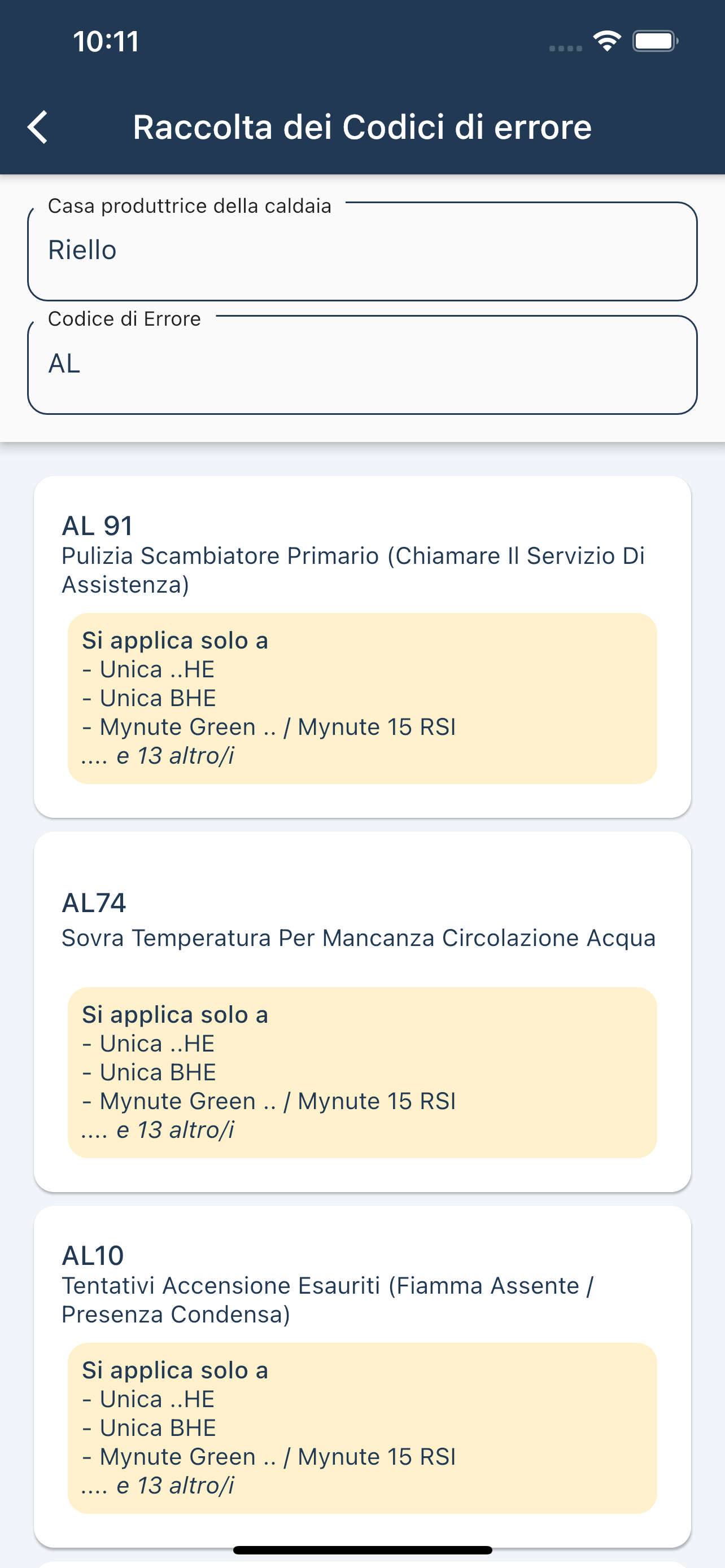The image size is (725, 1568).
Task: Tap the 'Casa produttrice della caldaia' field
Action: 362,249
